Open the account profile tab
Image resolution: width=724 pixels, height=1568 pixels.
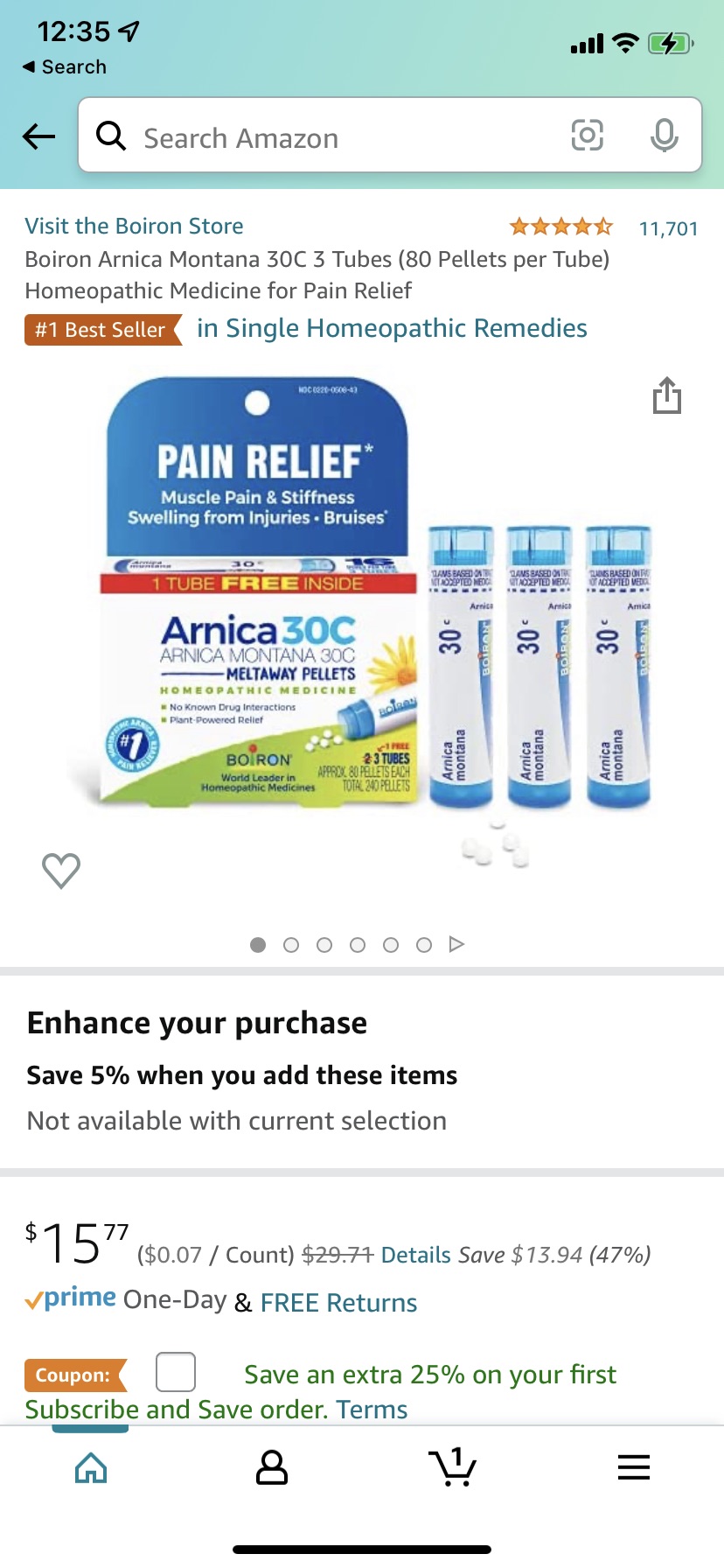click(x=271, y=1467)
